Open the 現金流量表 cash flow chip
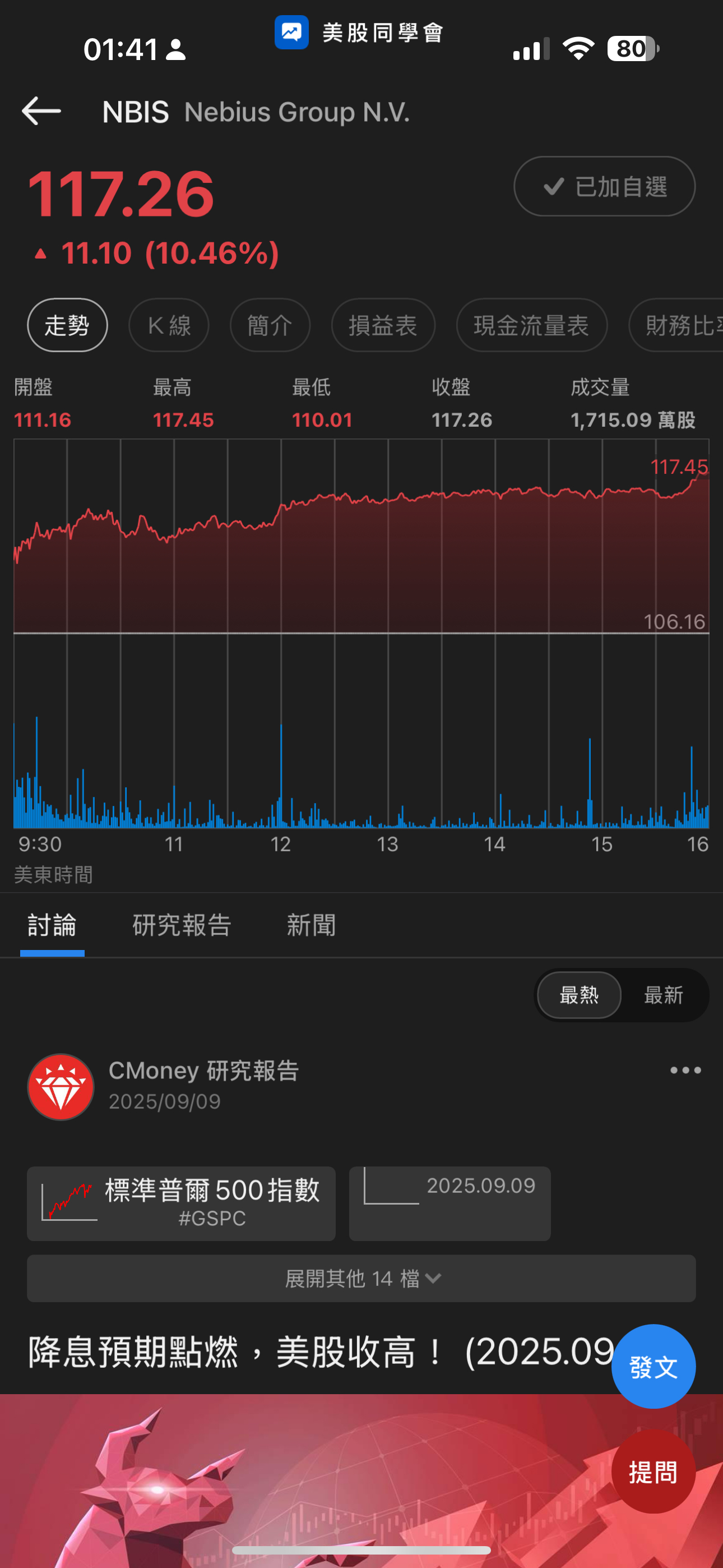Viewport: 723px width, 1568px height. click(x=531, y=325)
